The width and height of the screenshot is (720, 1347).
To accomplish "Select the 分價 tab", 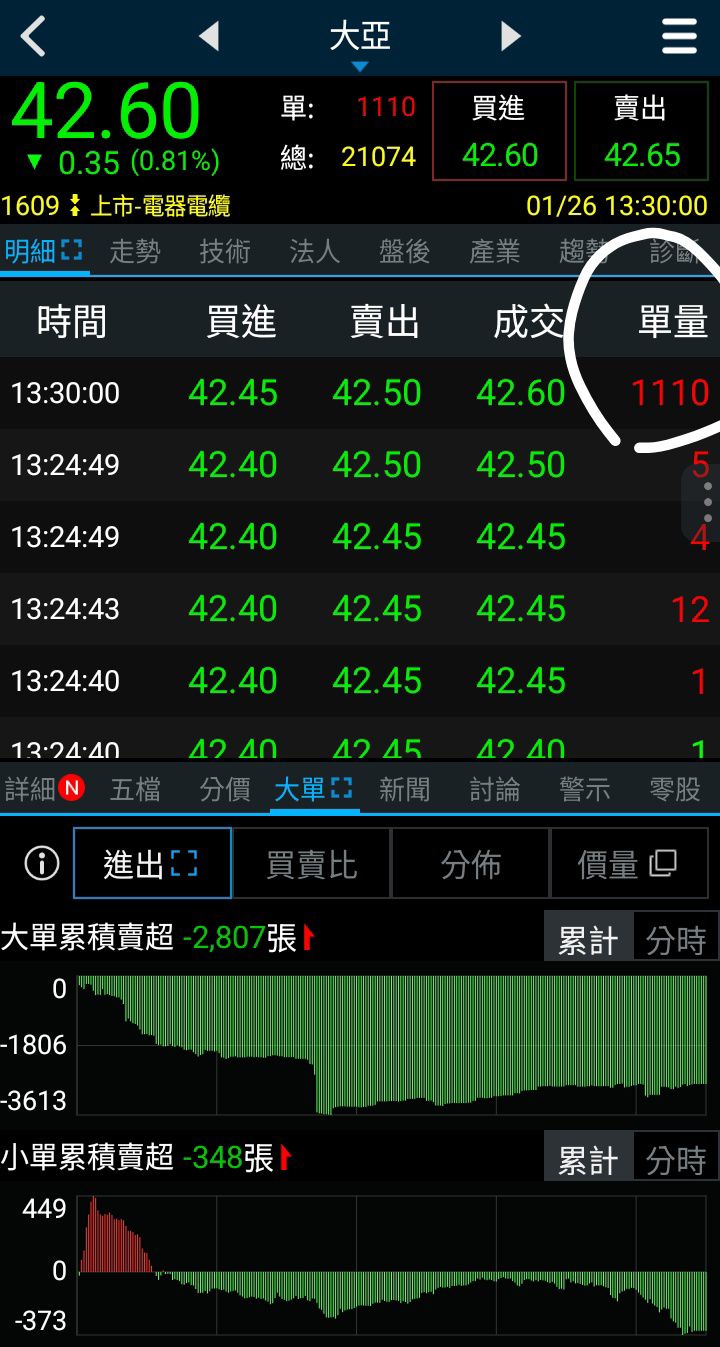I will coord(224,790).
